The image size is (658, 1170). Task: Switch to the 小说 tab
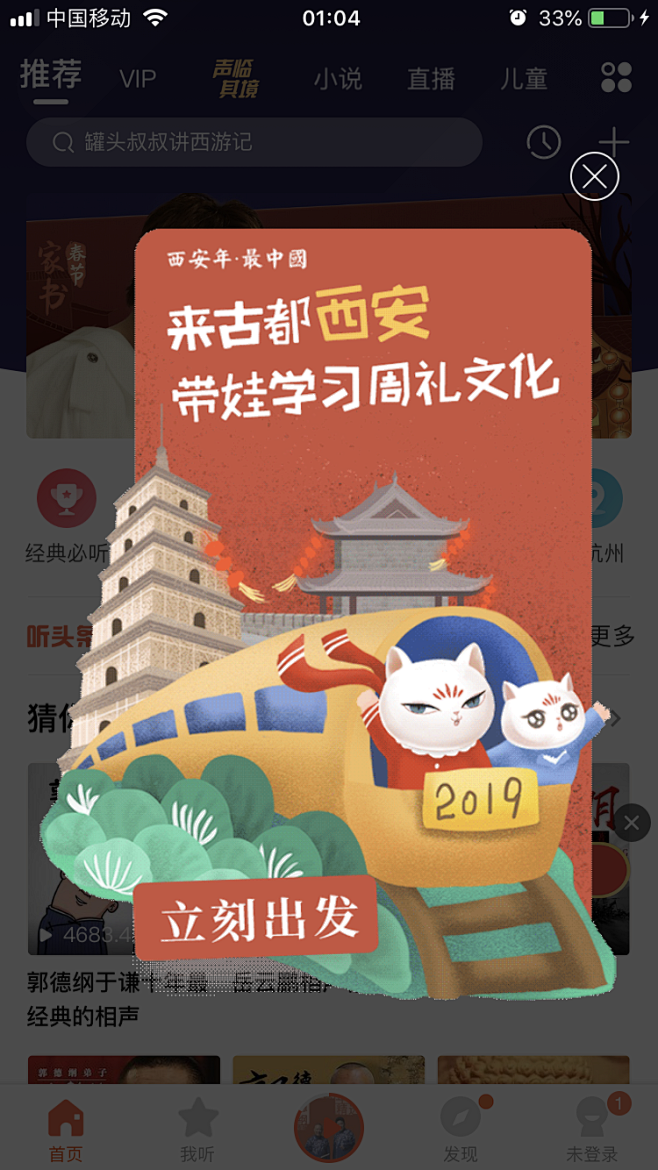click(x=338, y=78)
